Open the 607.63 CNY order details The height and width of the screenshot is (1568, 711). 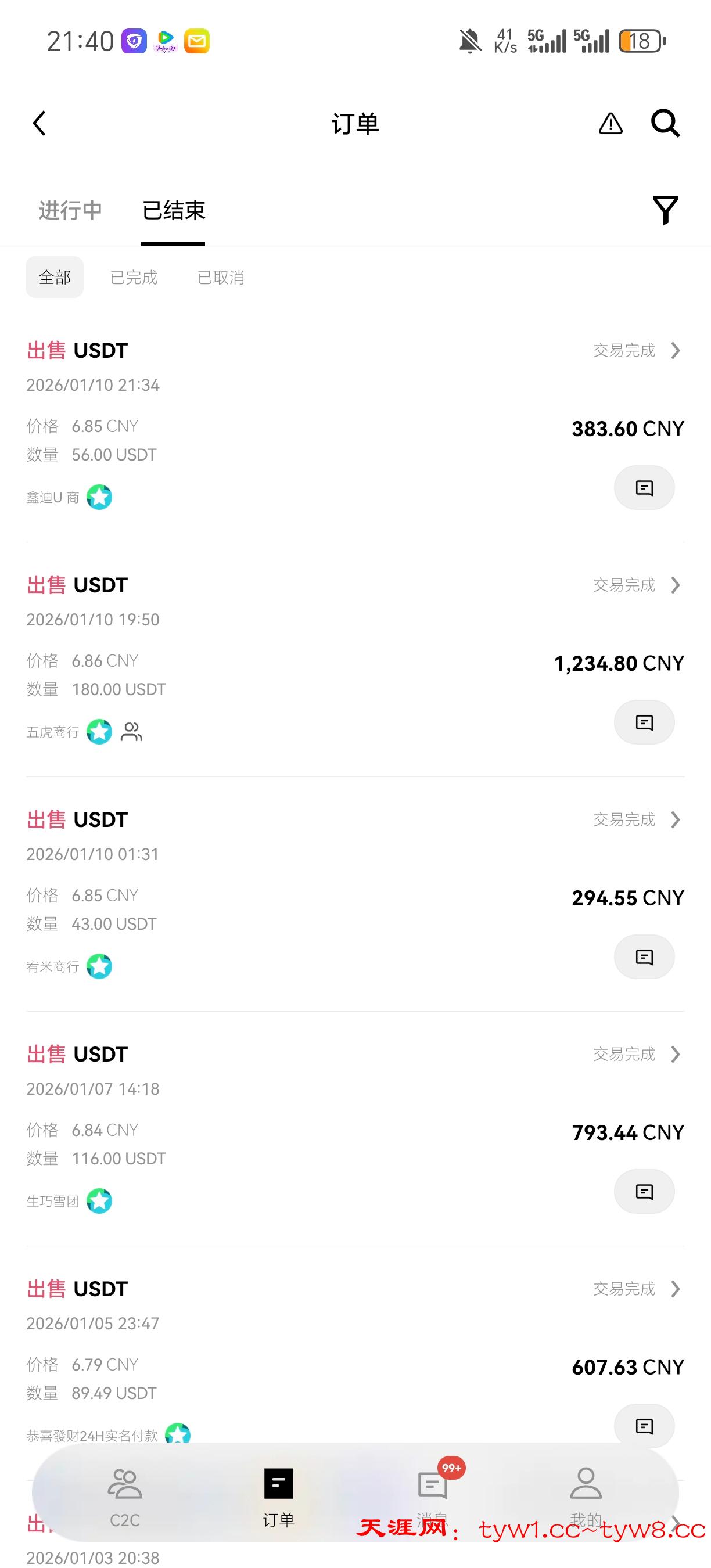[x=636, y=1289]
